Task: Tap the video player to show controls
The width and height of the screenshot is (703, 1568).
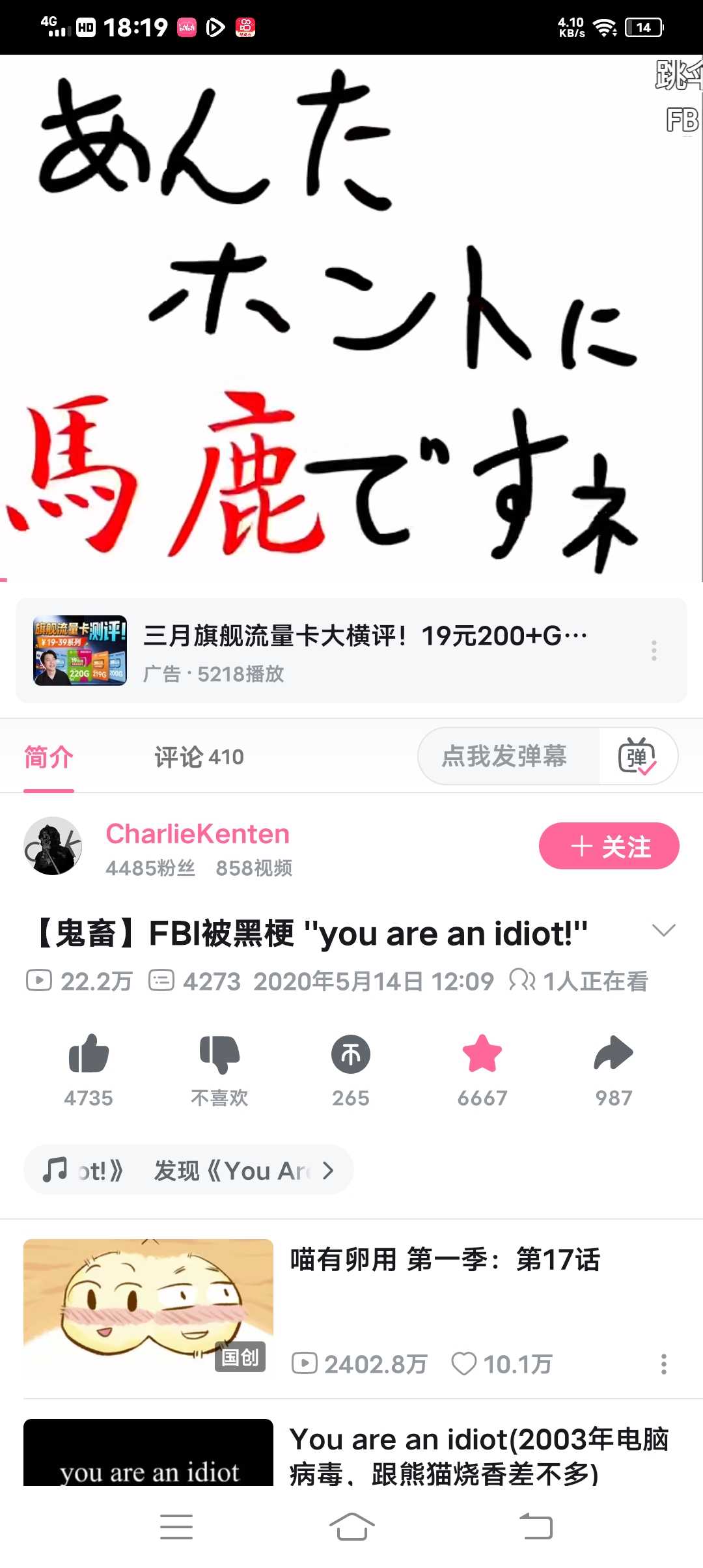Action: [x=351, y=318]
